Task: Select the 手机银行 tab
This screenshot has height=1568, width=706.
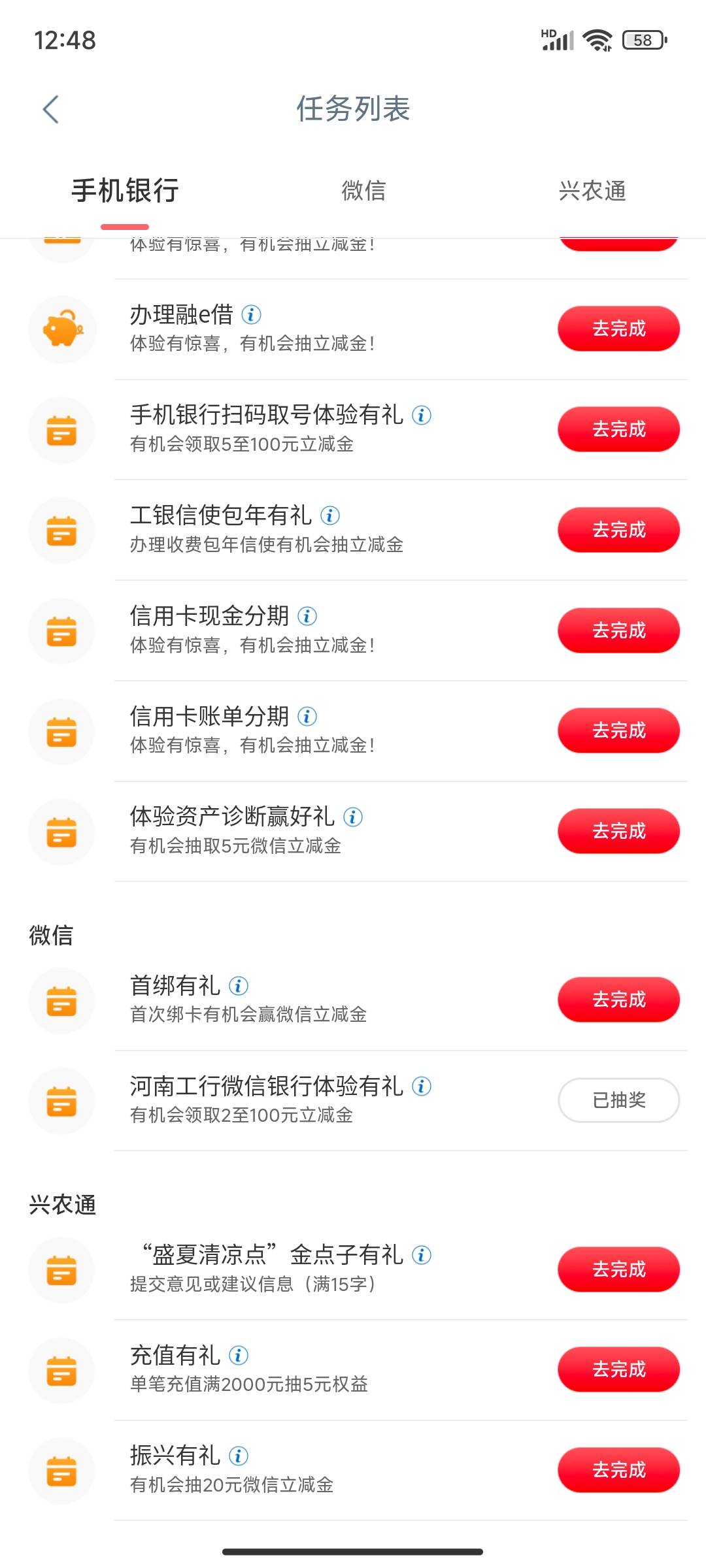Action: click(125, 191)
